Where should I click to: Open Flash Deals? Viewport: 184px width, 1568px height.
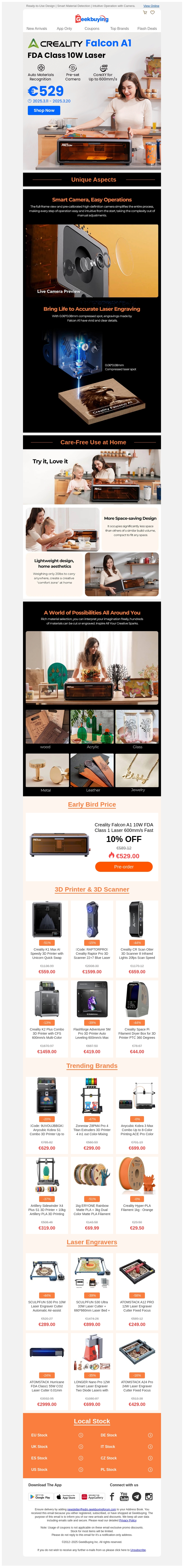pos(147,29)
